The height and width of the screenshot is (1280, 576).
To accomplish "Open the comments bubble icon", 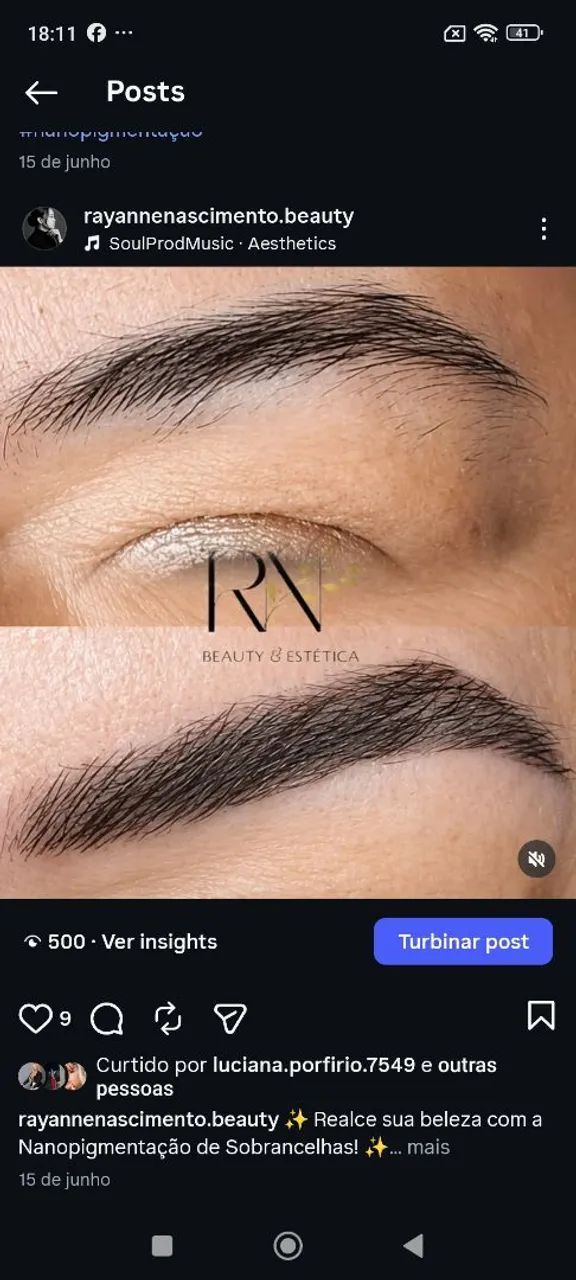I will [x=107, y=1019].
